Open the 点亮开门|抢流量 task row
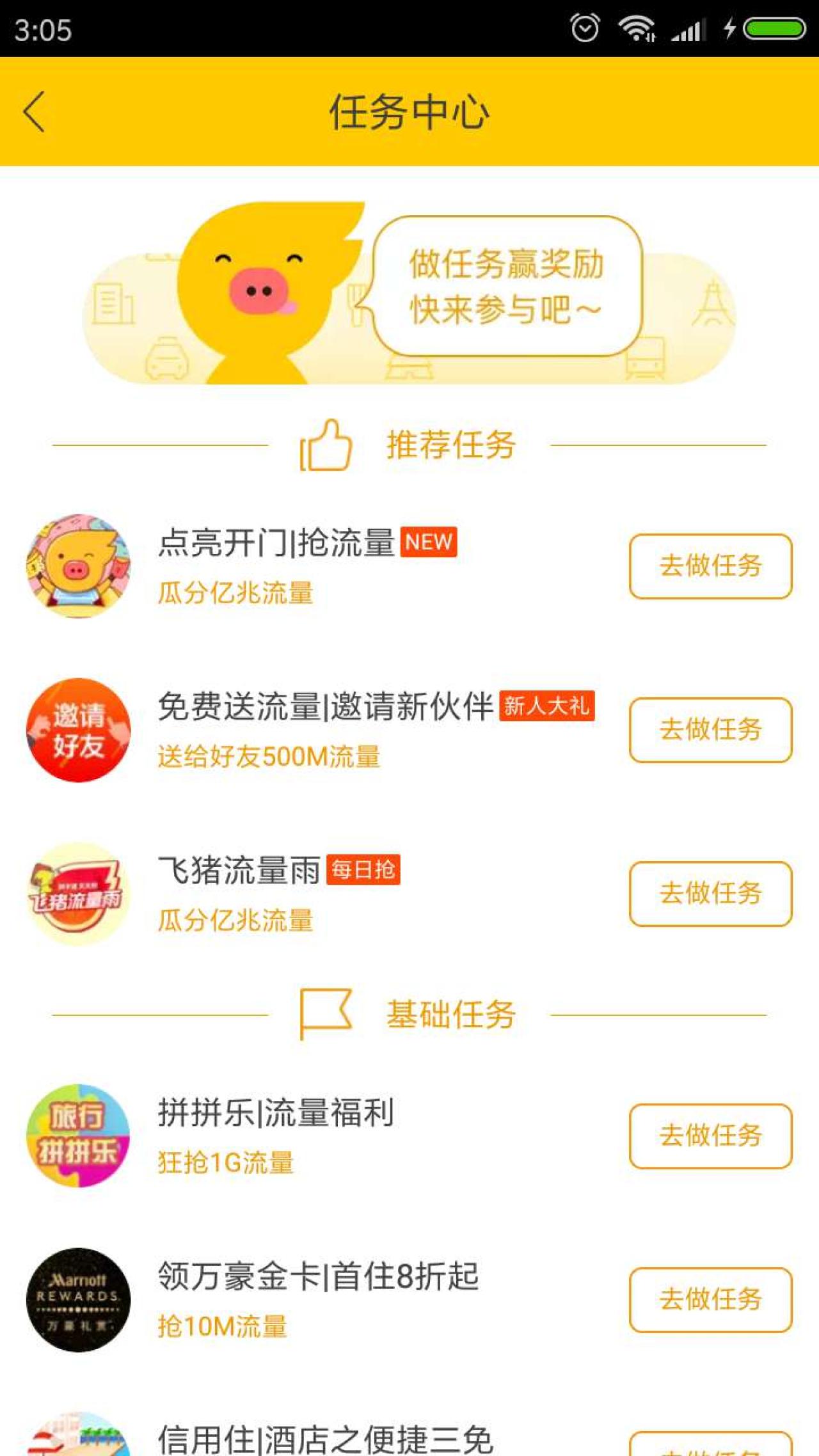 coord(307,566)
